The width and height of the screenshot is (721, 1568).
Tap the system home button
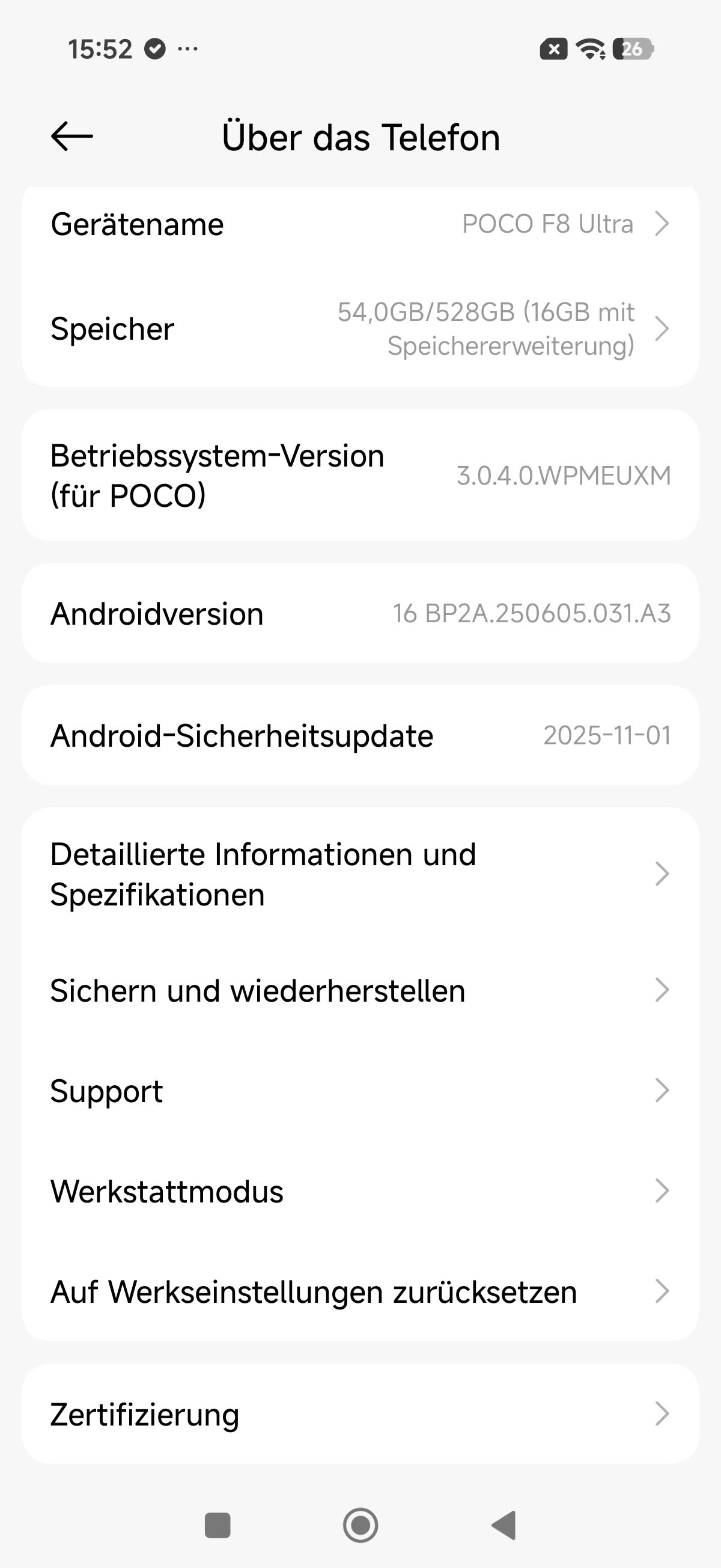point(360,1525)
